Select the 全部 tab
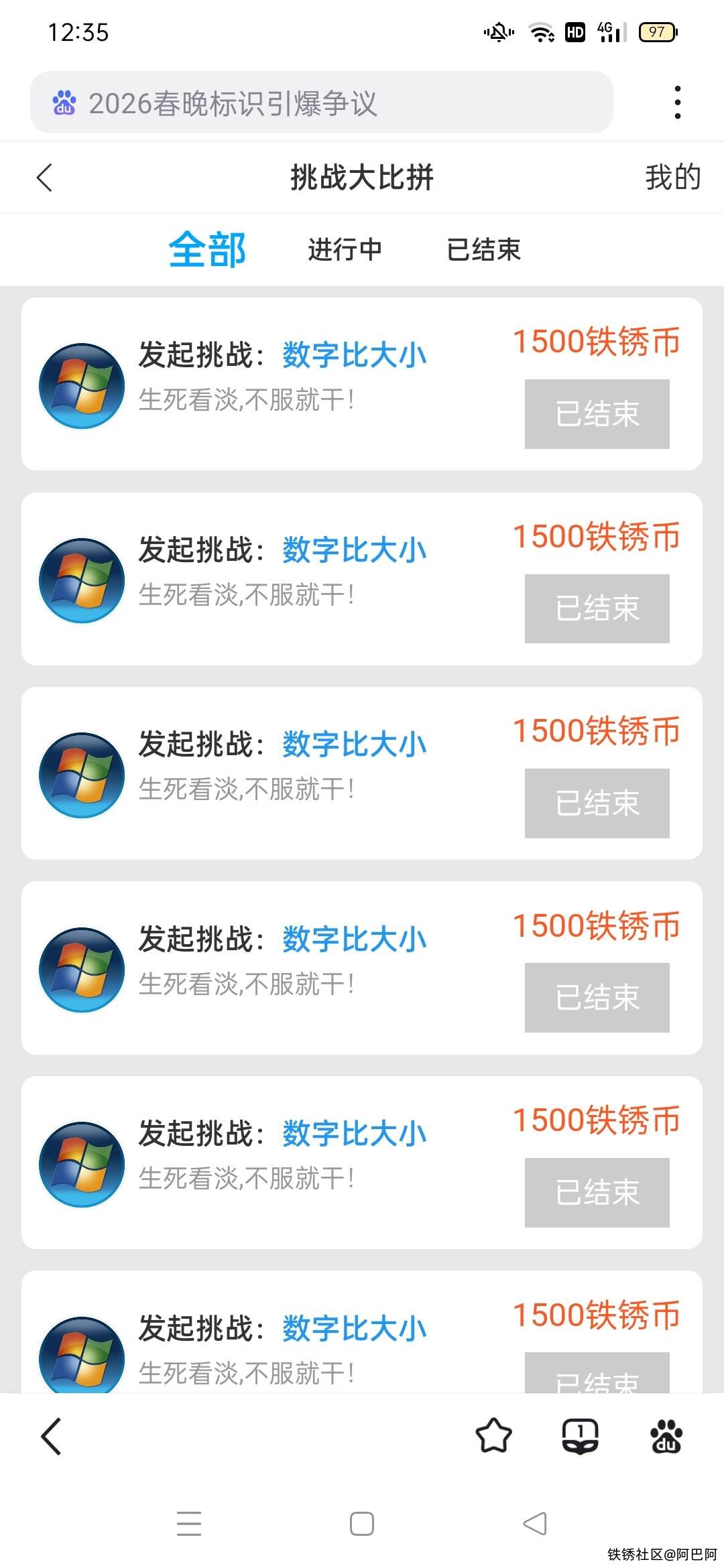 coord(207,250)
